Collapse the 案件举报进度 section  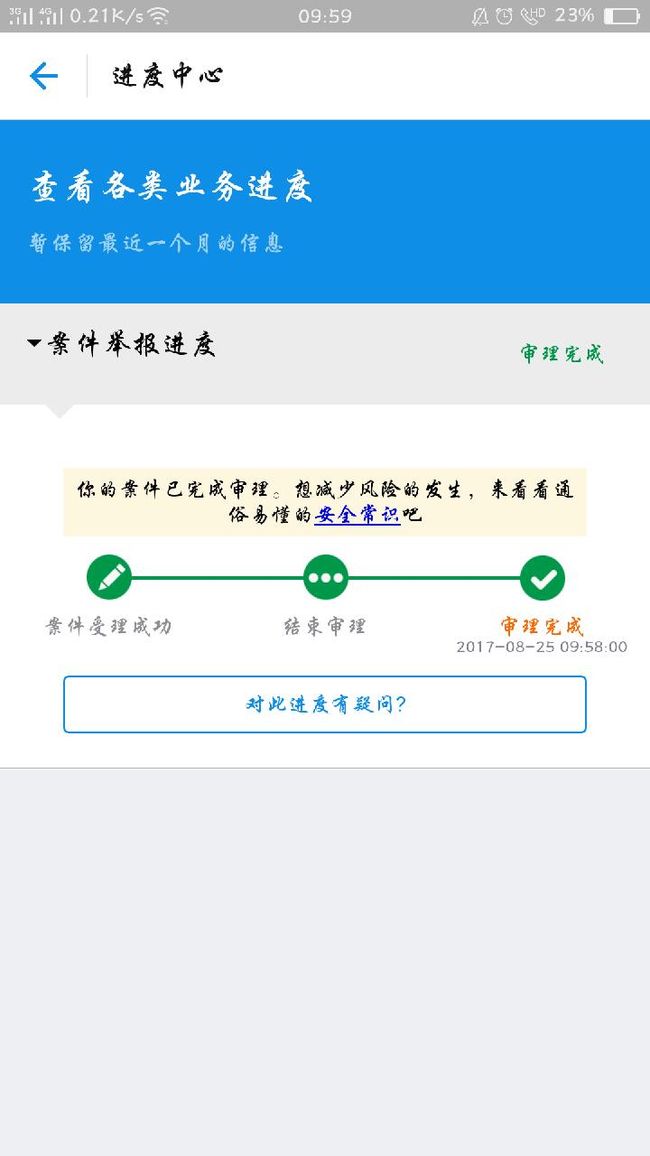click(121, 344)
